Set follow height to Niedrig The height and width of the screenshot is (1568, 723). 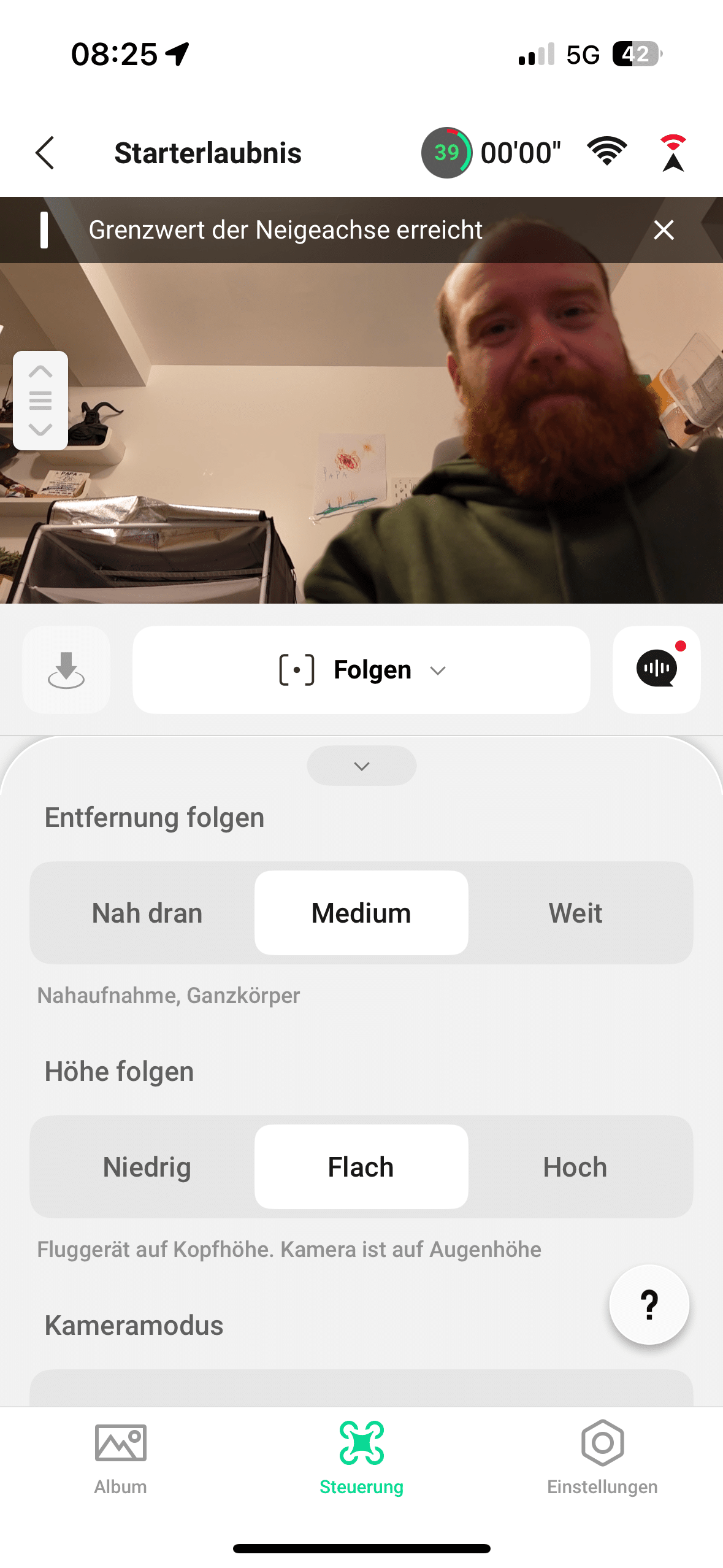point(147,1167)
